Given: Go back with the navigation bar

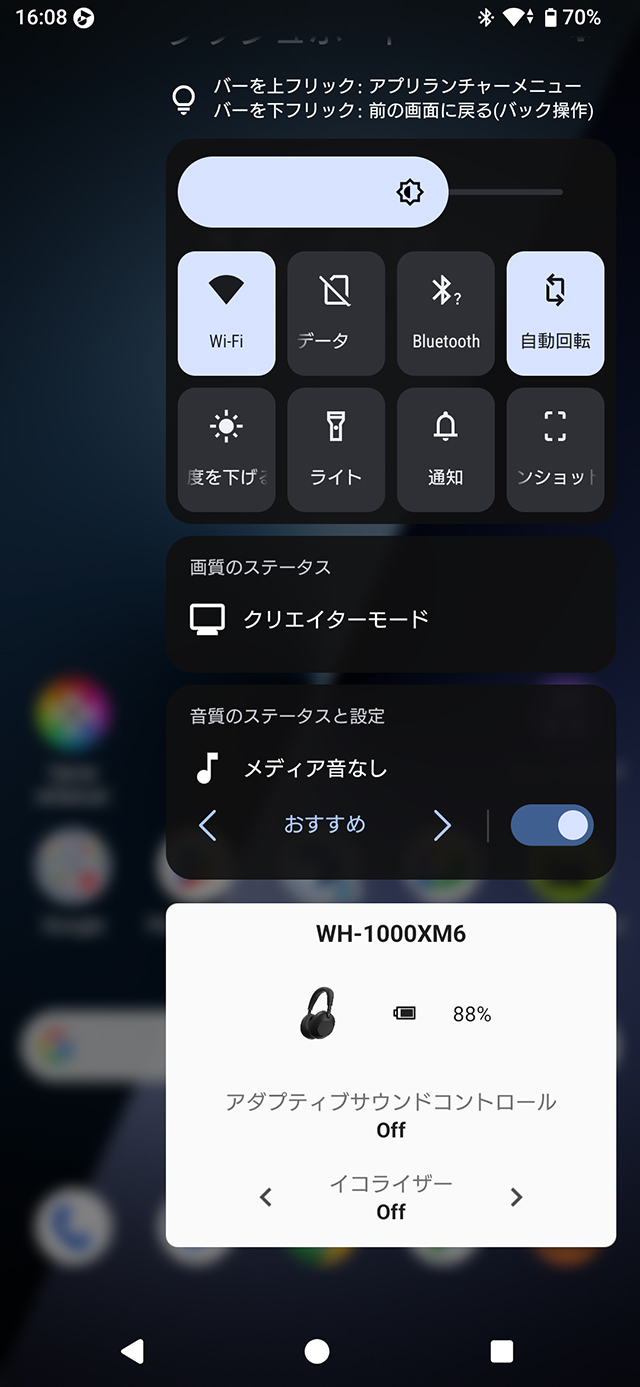Looking at the screenshot, I should coord(132,1352).
